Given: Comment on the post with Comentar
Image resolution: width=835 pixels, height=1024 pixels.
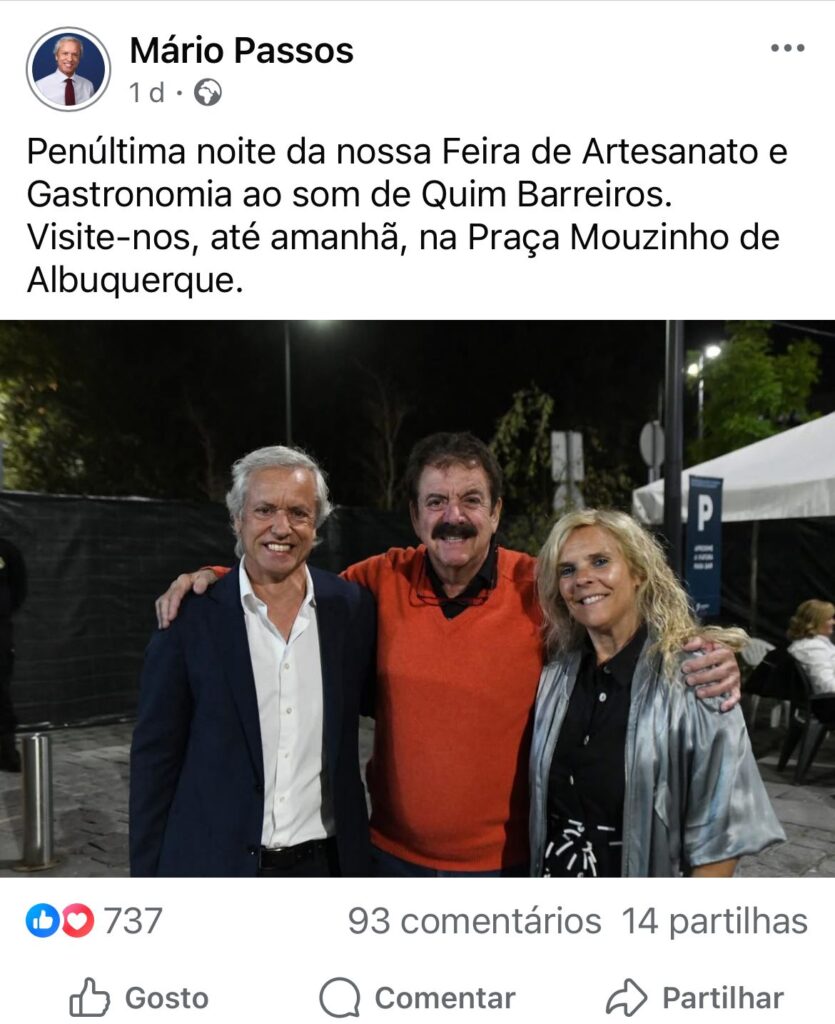Looking at the screenshot, I should click(x=417, y=997).
